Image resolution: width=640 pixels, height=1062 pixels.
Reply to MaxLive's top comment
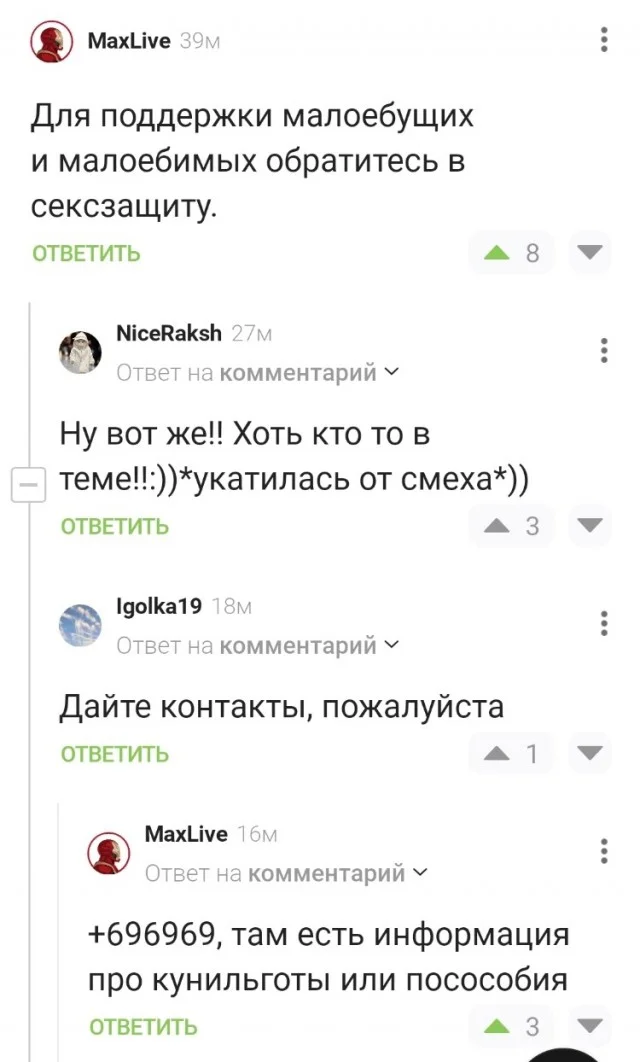pyautogui.click(x=86, y=253)
